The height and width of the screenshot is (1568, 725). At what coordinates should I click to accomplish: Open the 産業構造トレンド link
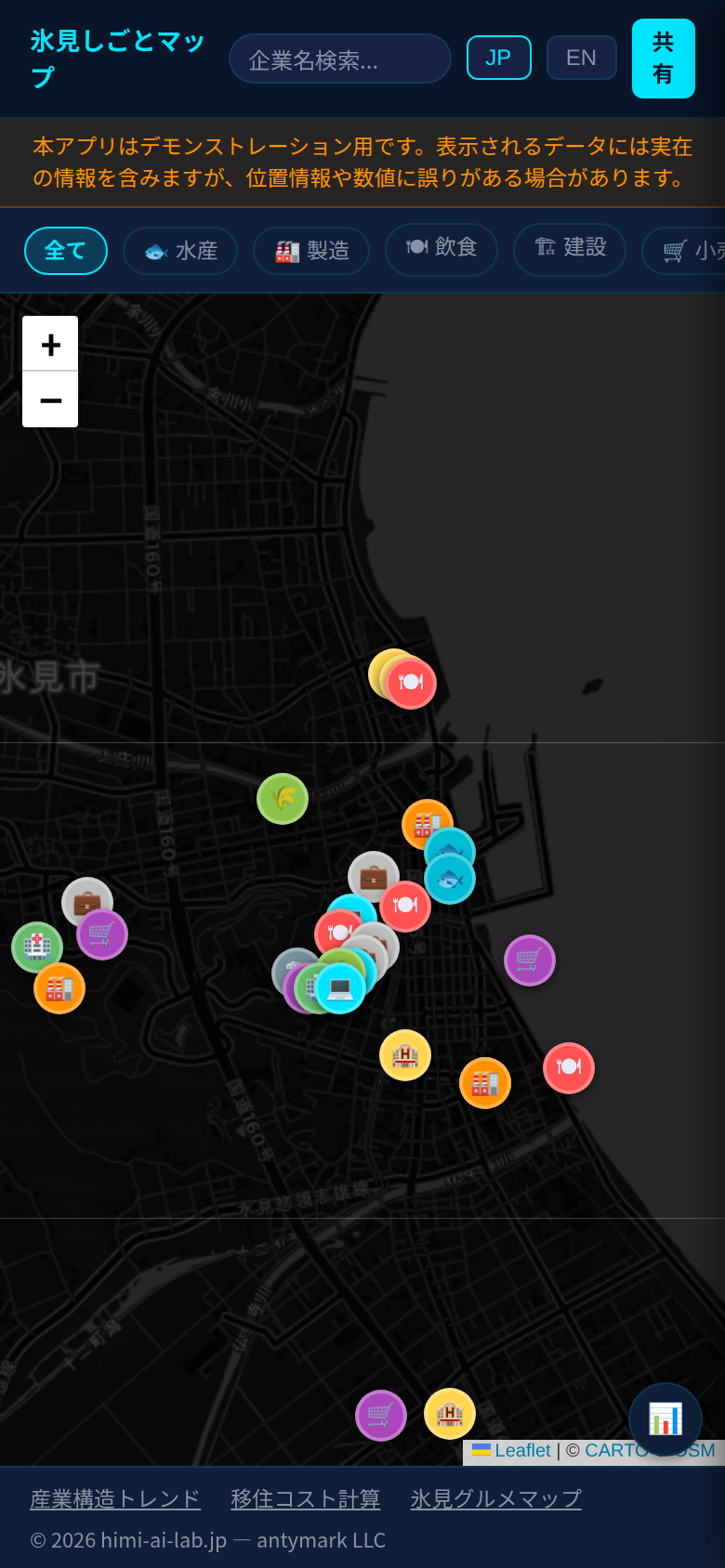[115, 1498]
